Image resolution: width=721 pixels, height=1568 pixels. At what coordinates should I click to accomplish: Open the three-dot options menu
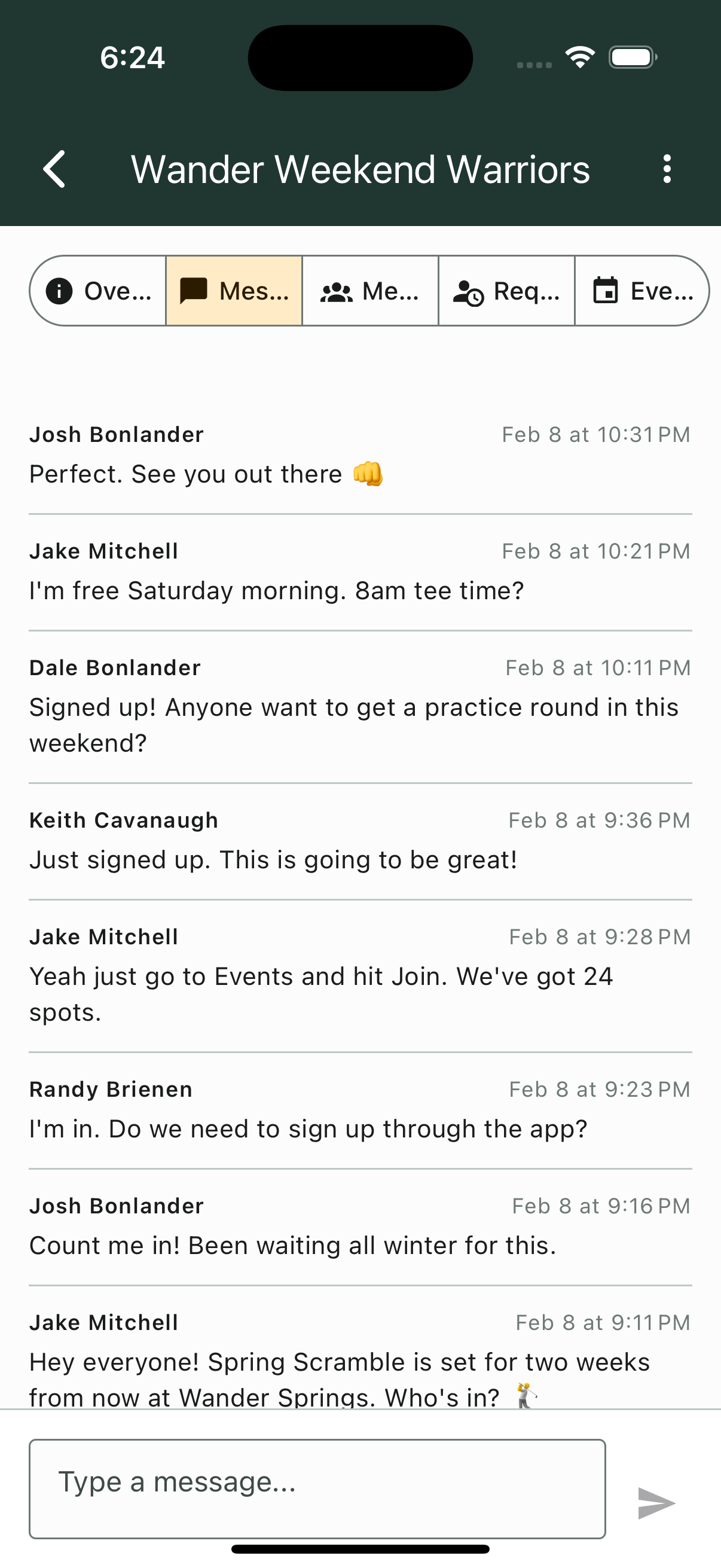(x=667, y=169)
